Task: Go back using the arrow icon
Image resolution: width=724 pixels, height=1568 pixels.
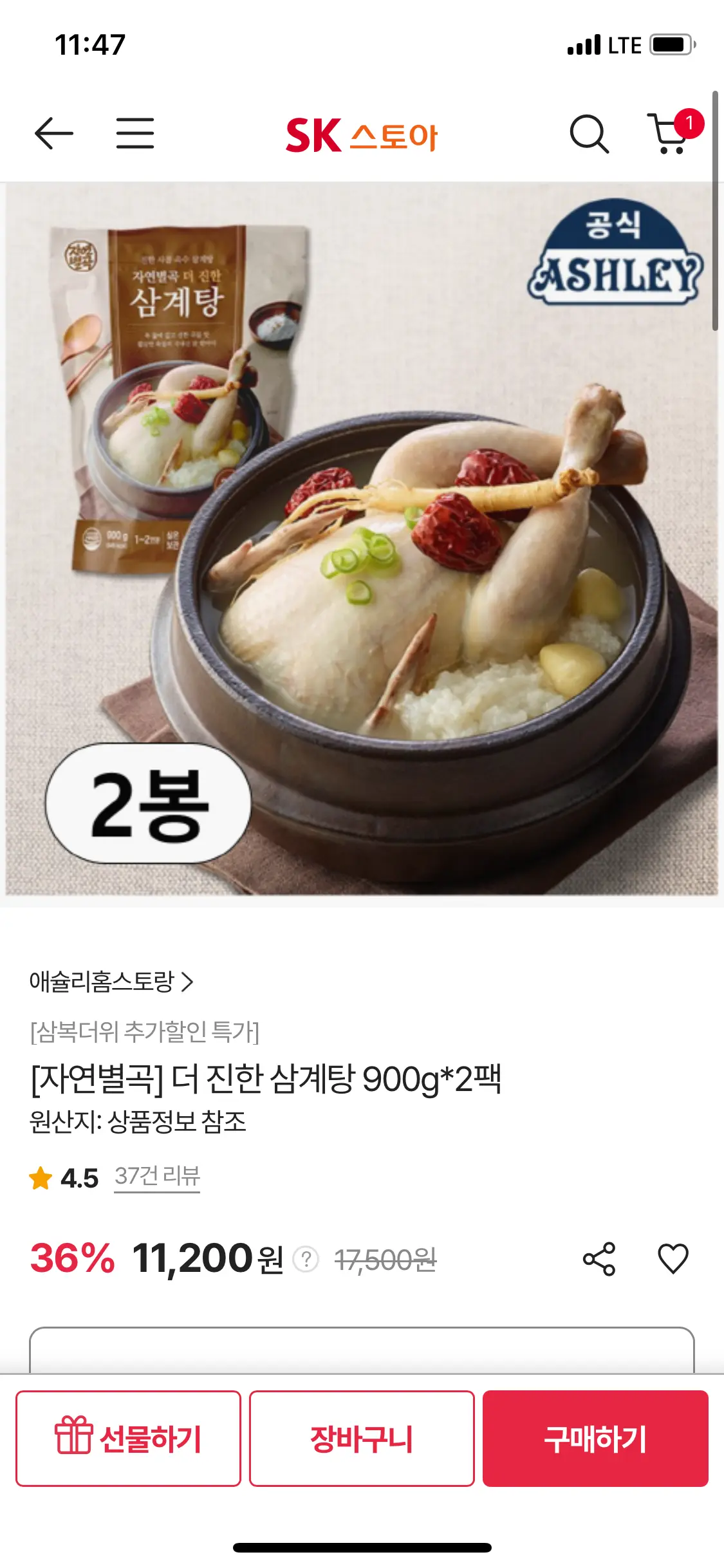Action: tap(54, 133)
